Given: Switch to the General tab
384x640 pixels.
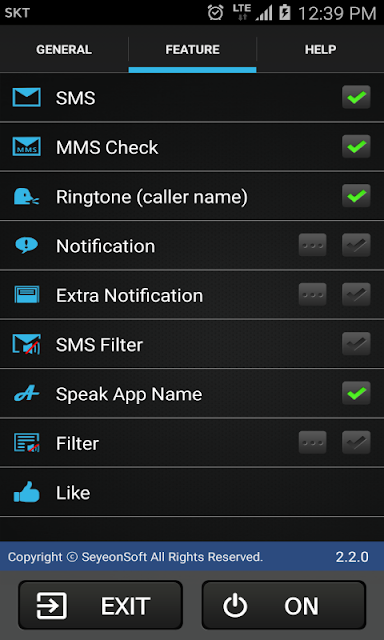Looking at the screenshot, I should pyautogui.click(x=64, y=49).
